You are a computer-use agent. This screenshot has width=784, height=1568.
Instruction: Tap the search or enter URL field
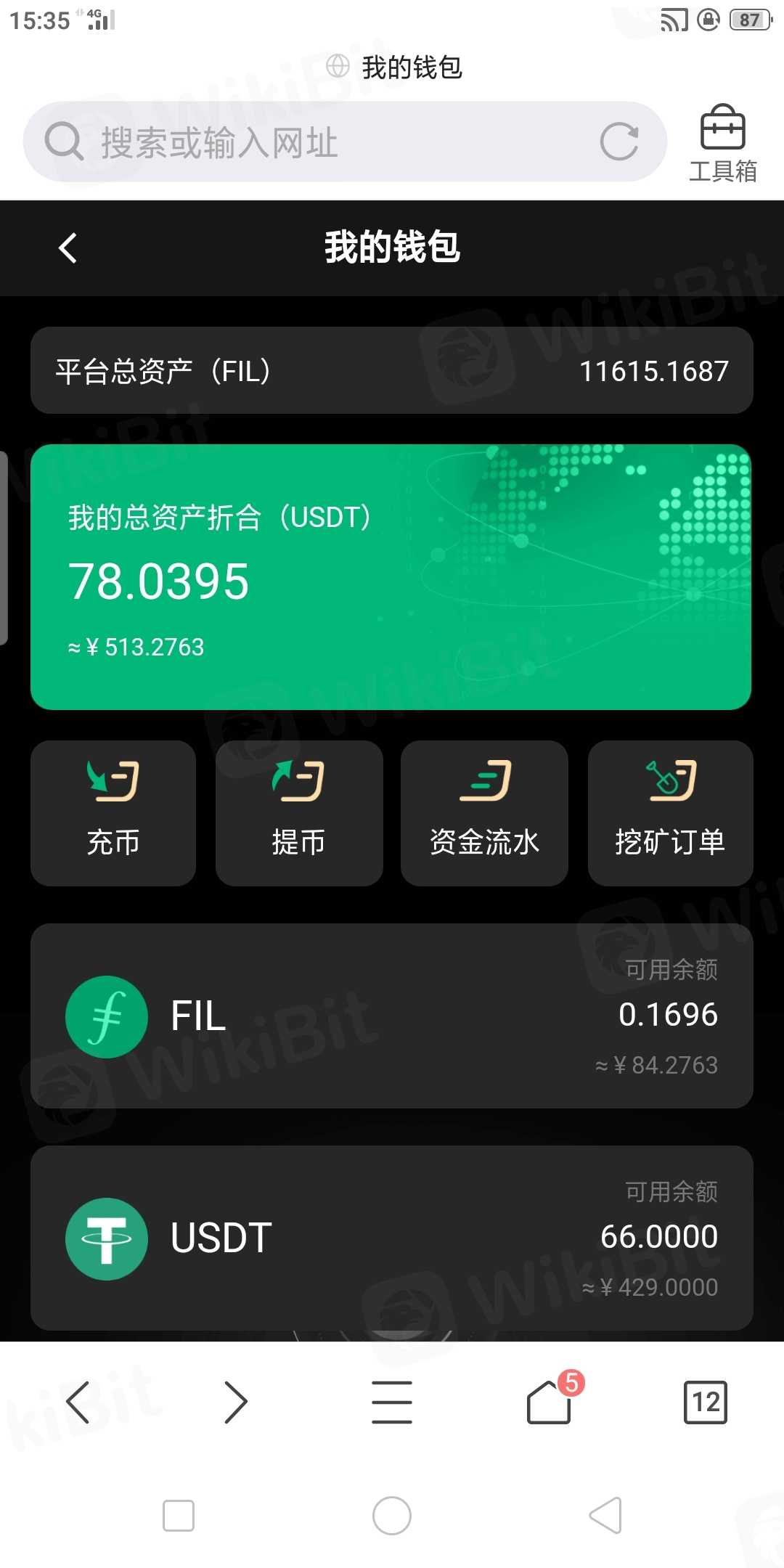tap(319, 142)
